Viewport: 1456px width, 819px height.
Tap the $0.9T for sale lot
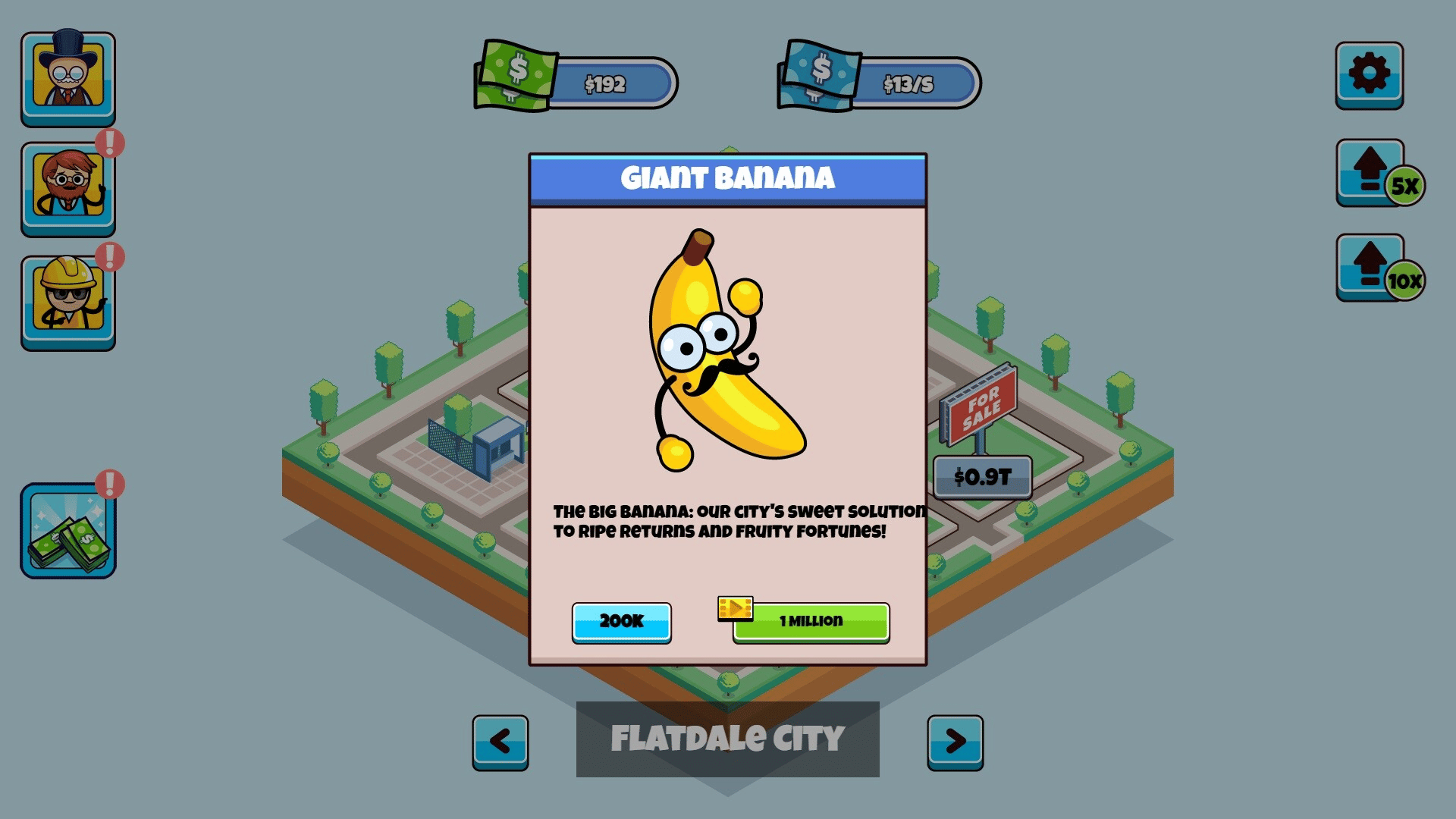coord(982,476)
